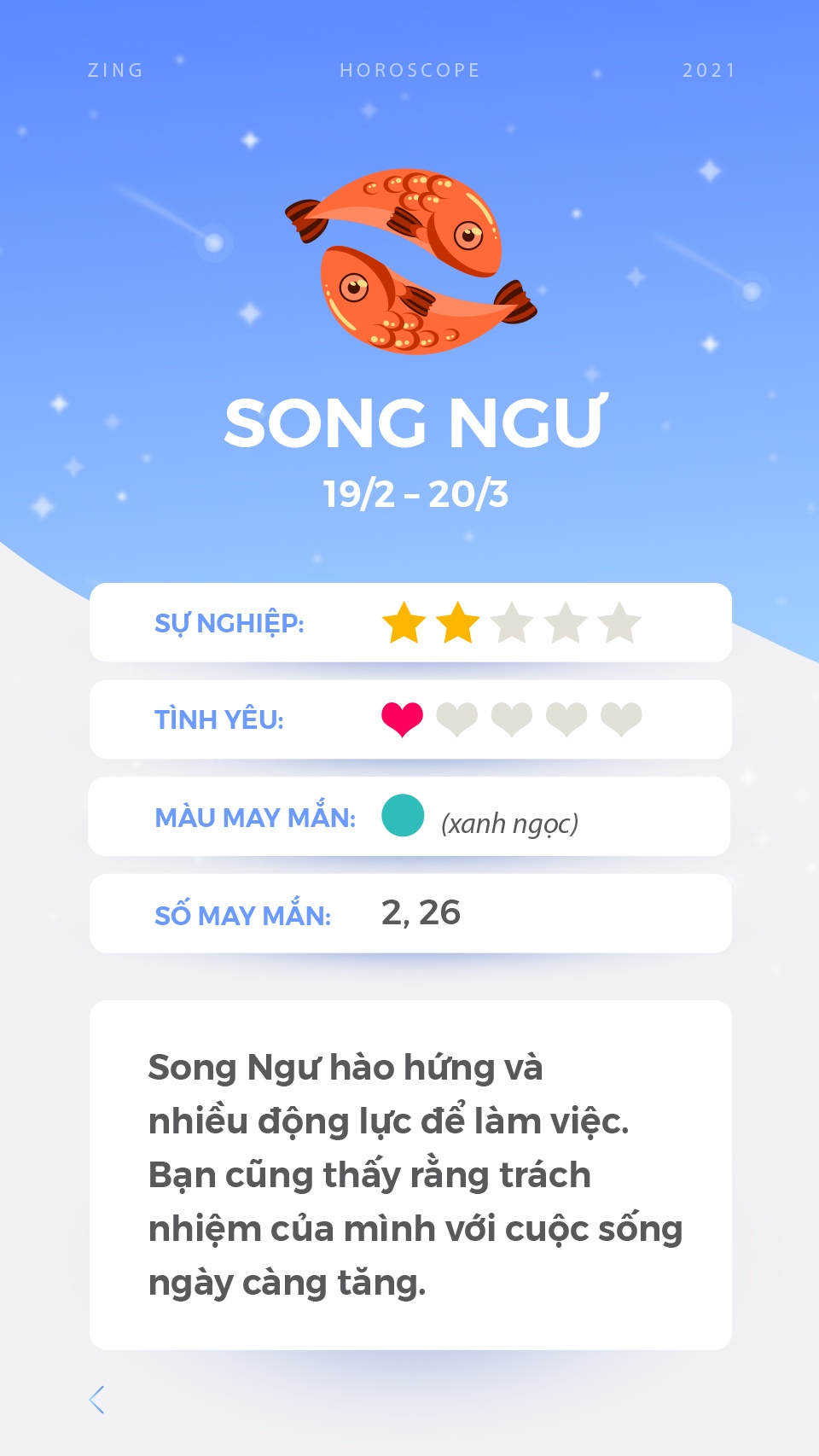Click the fourth gray star rating
The image size is (819, 1456).
563,624
